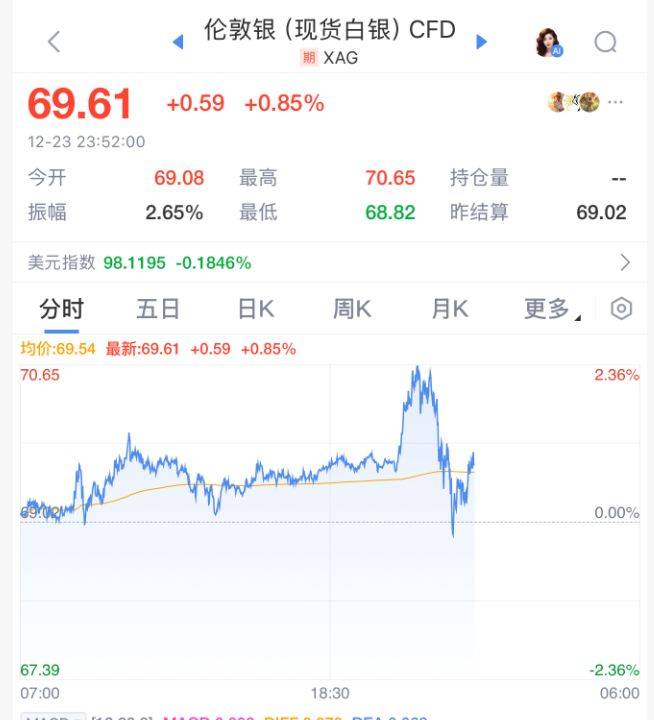Switch to the 周K chart tab
This screenshot has height=720, width=654.
click(352, 309)
